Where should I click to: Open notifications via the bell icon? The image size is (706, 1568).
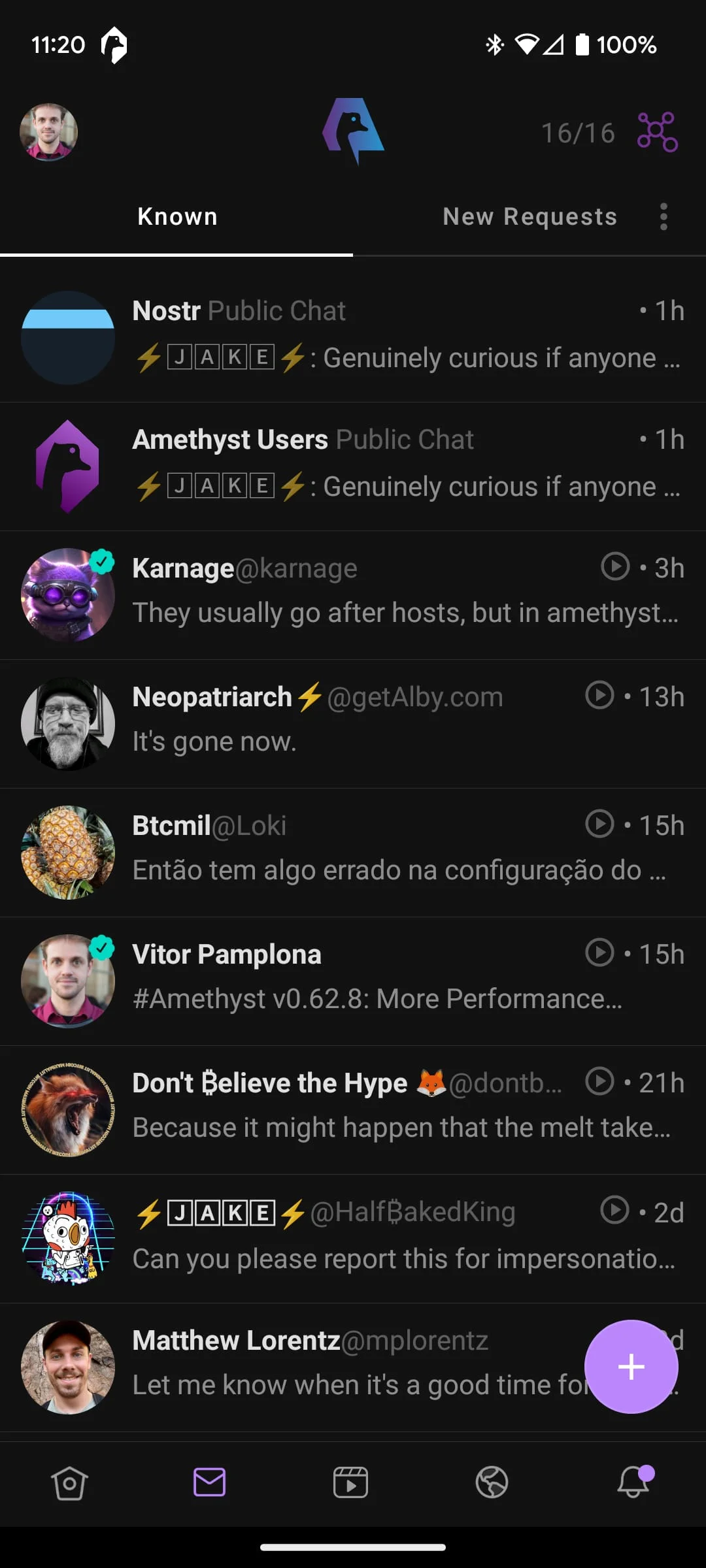click(x=633, y=1482)
